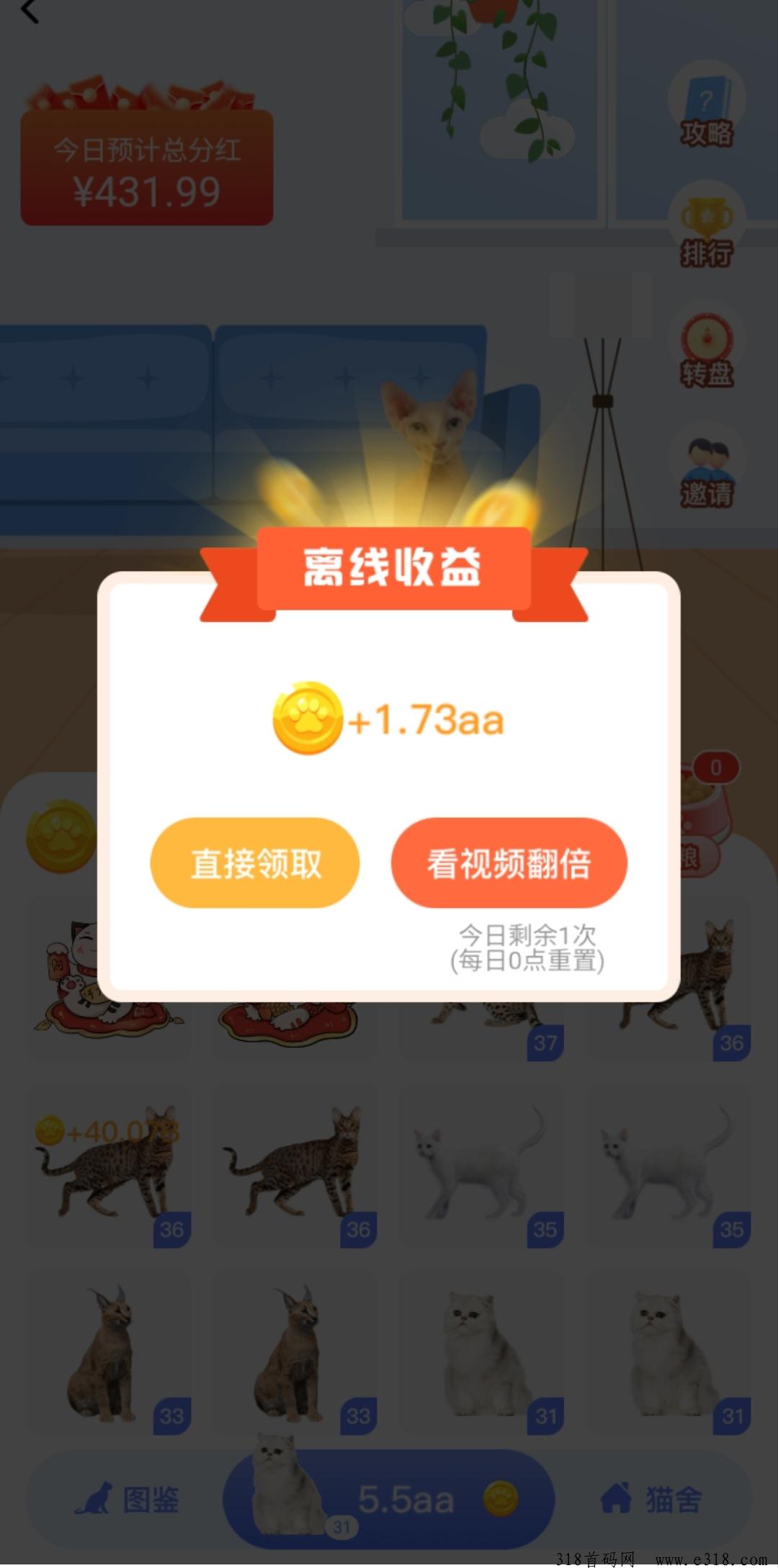Open the 今日预计总分红 dividend banner
Image resolution: width=778 pixels, height=1568 pixels.
147,167
